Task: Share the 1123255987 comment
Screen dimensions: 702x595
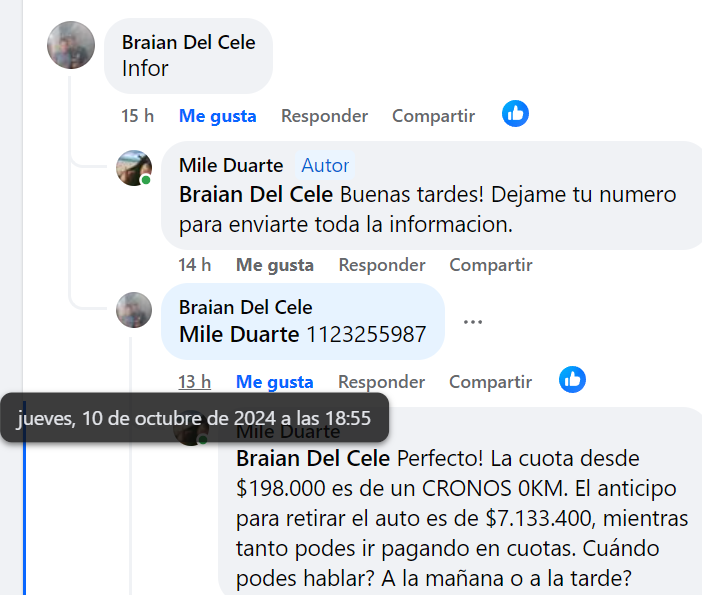Action: click(x=490, y=382)
